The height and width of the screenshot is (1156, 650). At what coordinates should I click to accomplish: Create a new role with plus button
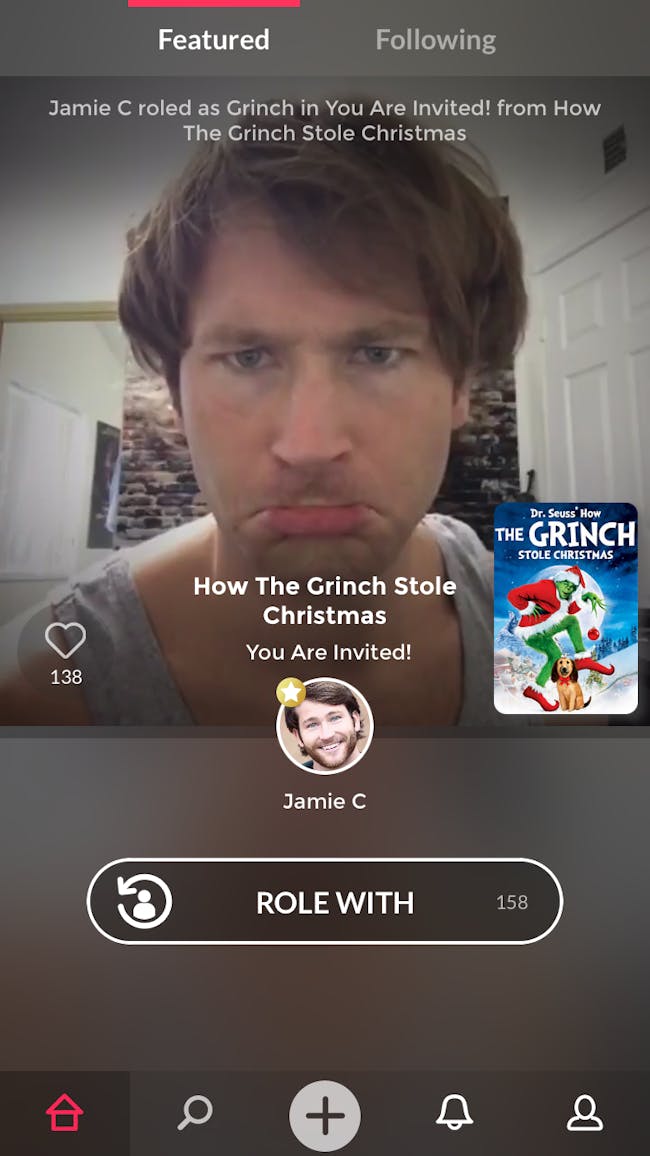click(x=325, y=1116)
